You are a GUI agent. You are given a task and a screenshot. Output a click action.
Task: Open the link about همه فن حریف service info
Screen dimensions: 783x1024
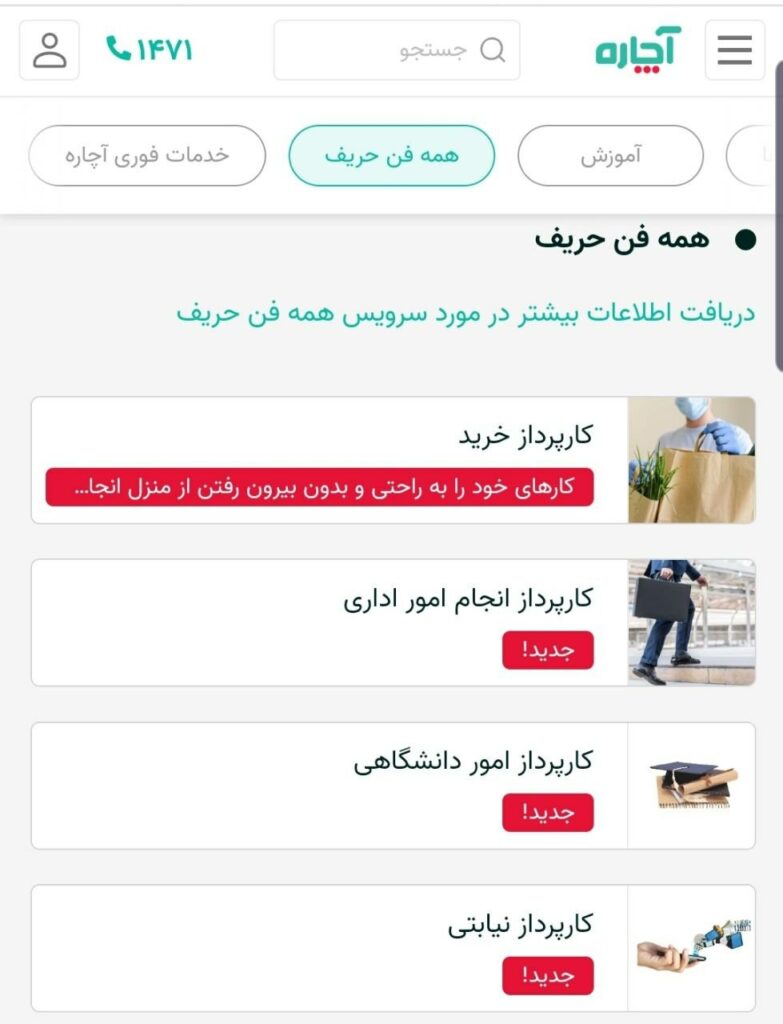[466, 312]
